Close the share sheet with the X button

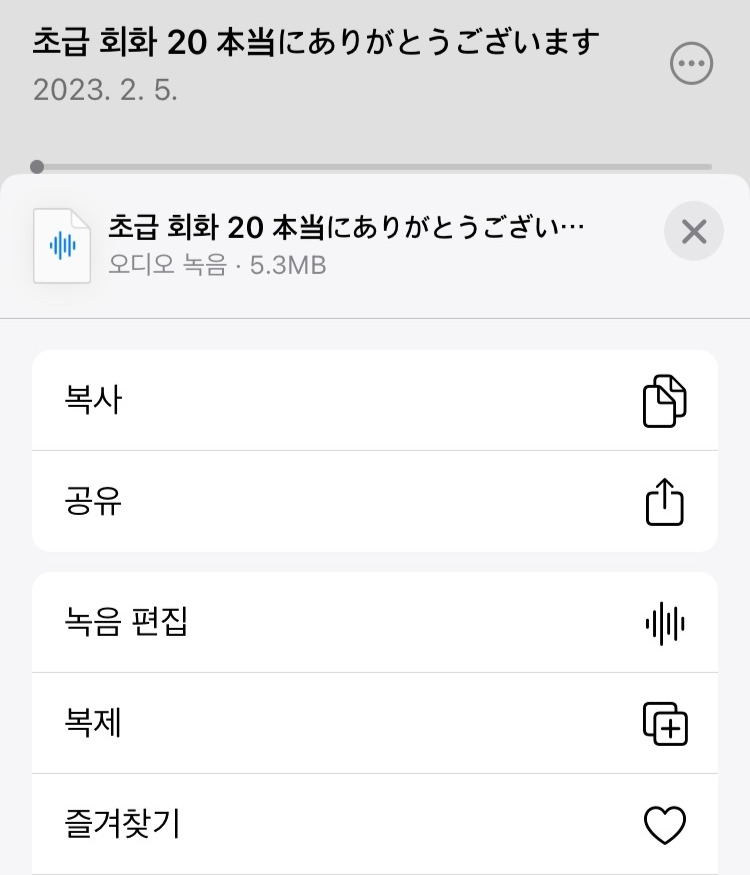pos(693,232)
